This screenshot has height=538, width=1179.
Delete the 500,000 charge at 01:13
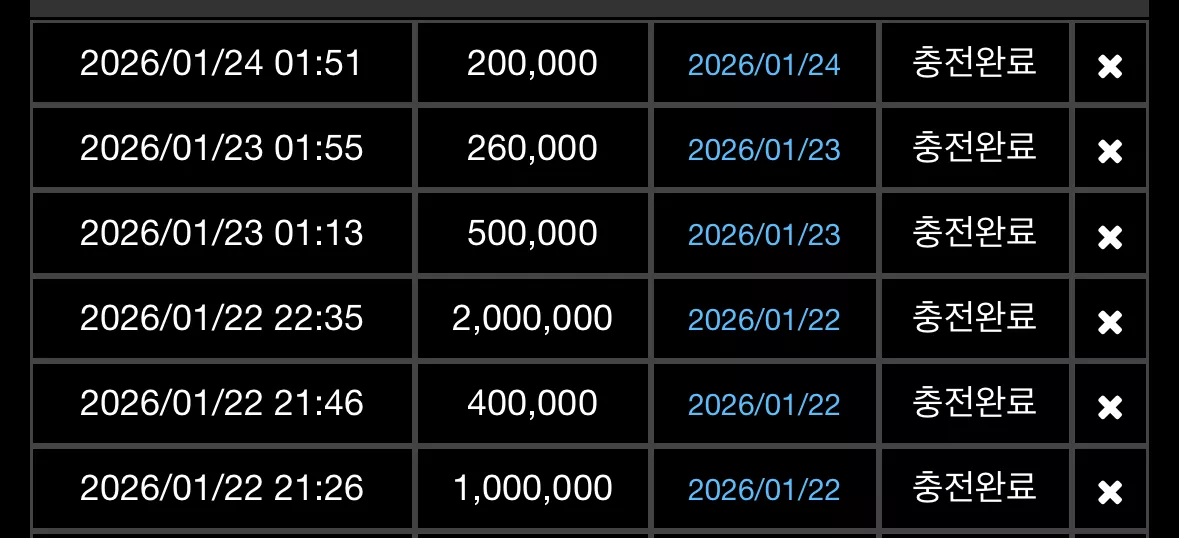[x=1110, y=237]
